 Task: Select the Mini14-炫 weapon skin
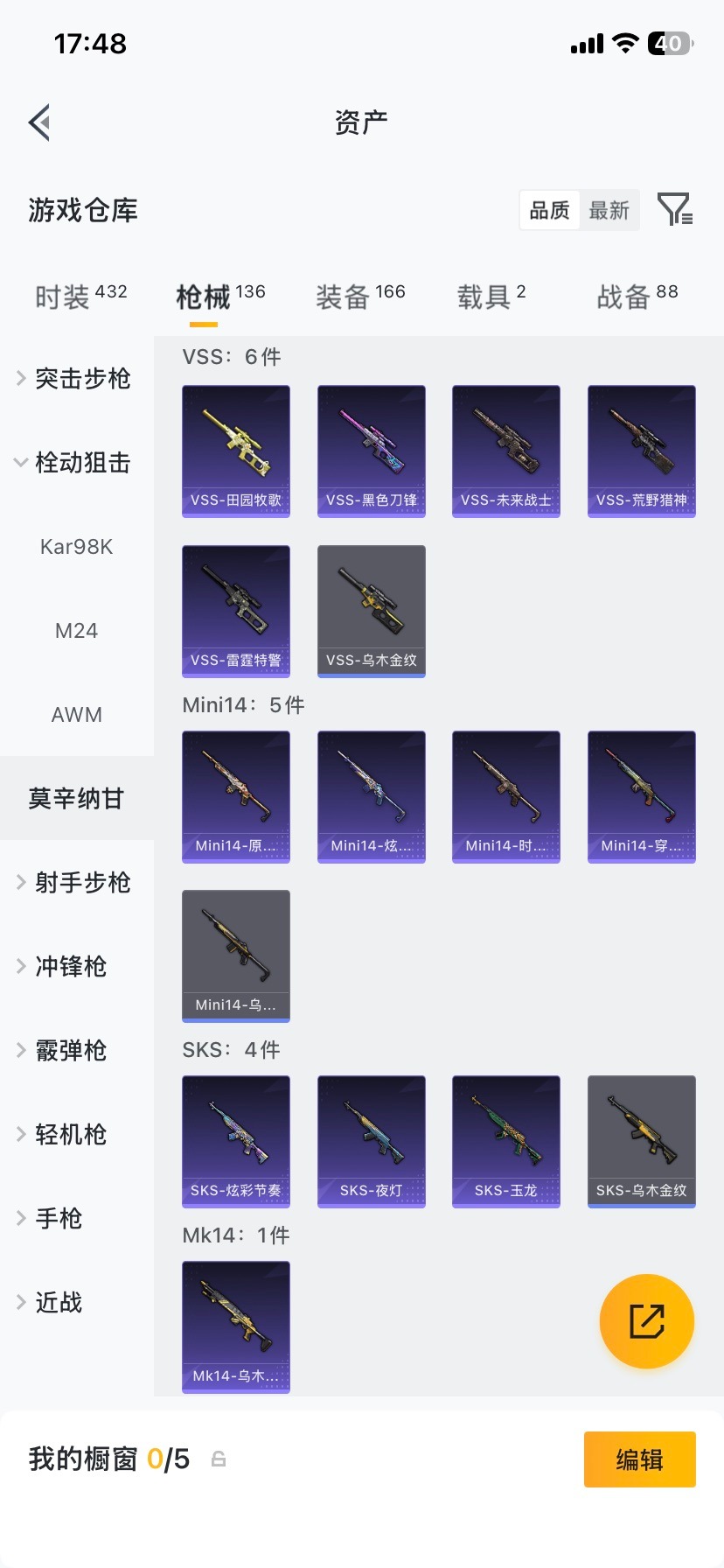[371, 796]
